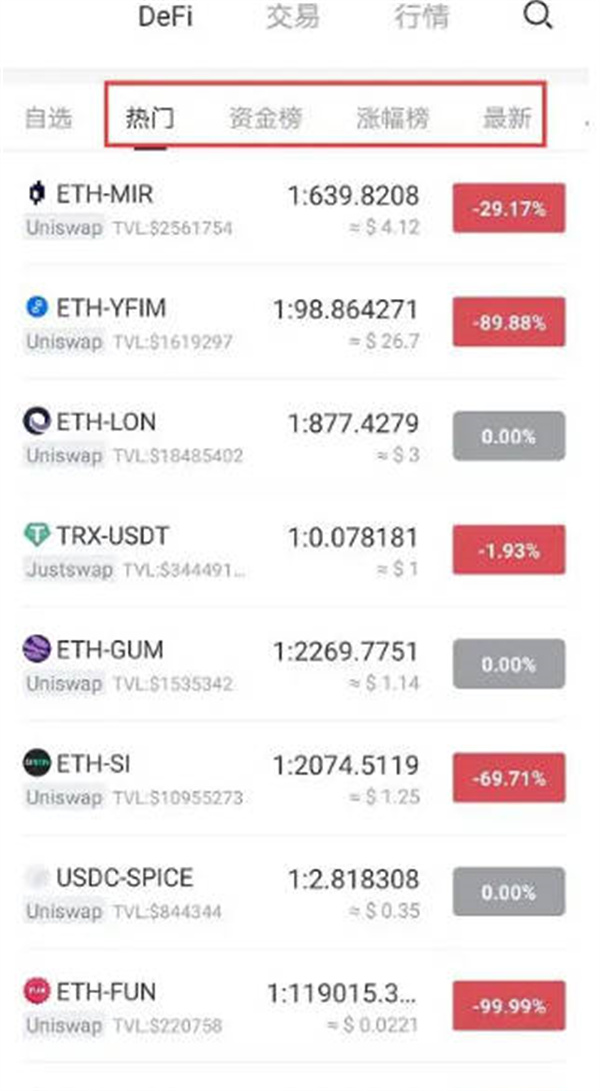600x1091 pixels.
Task: Select the 自选 list tab
Action: pos(49,118)
